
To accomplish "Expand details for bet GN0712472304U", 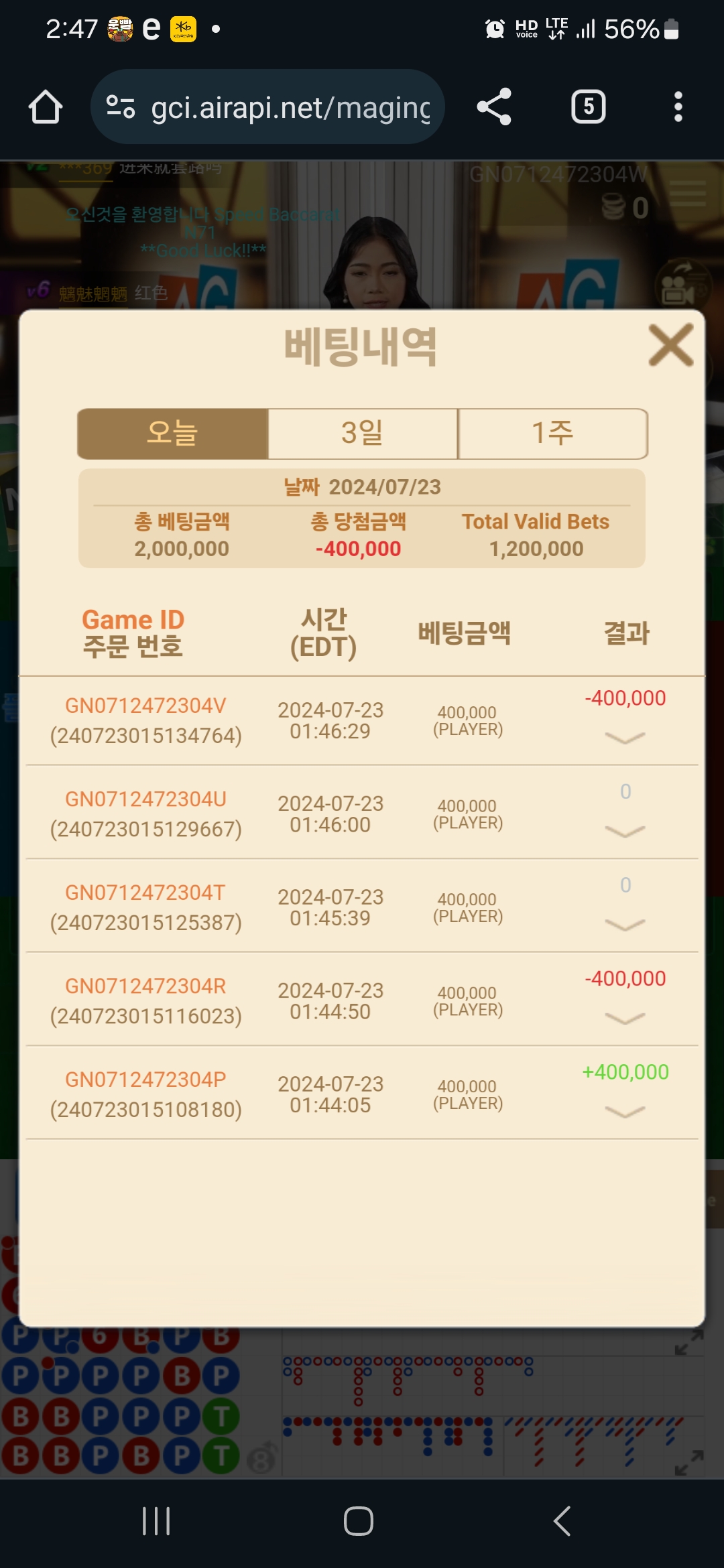I will [625, 832].
